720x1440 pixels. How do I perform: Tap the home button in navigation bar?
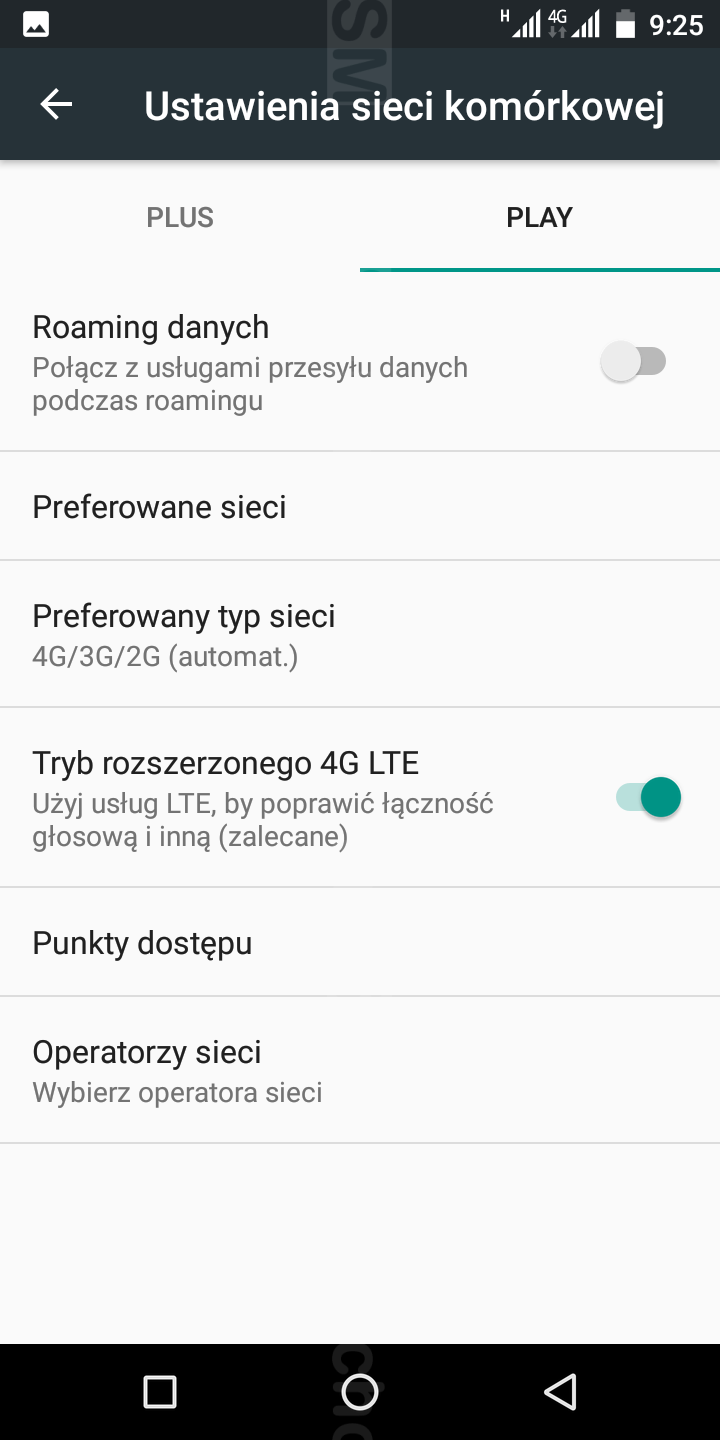click(360, 1391)
